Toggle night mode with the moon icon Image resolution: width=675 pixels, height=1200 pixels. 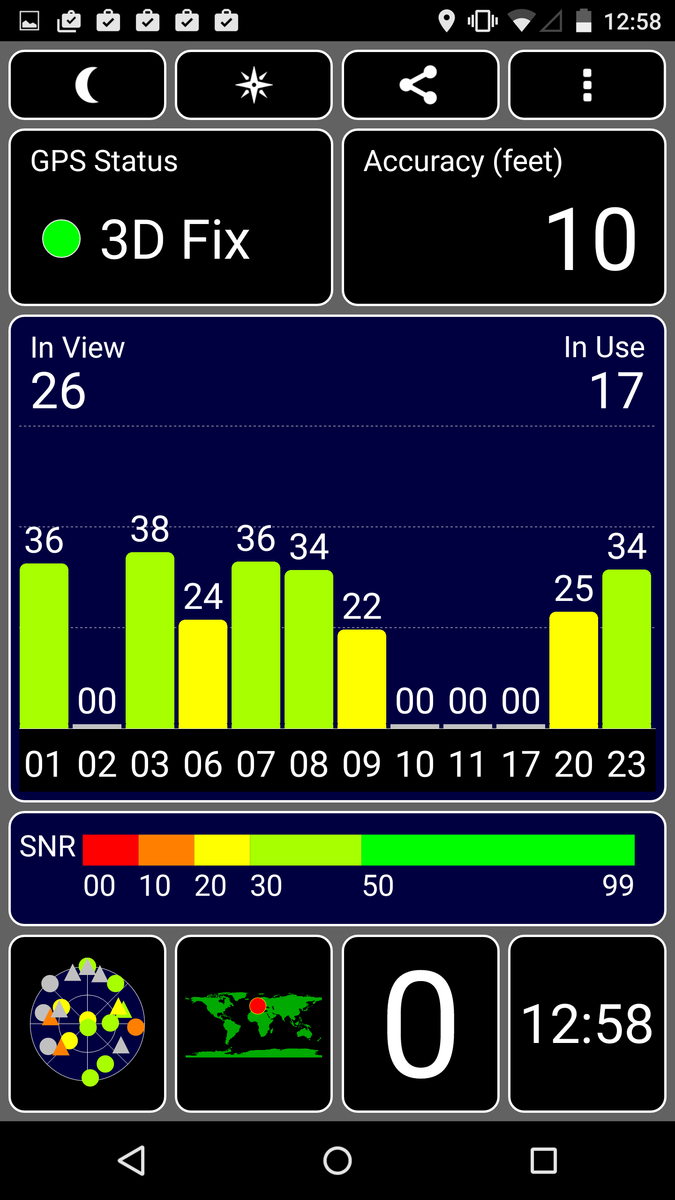pos(87,85)
